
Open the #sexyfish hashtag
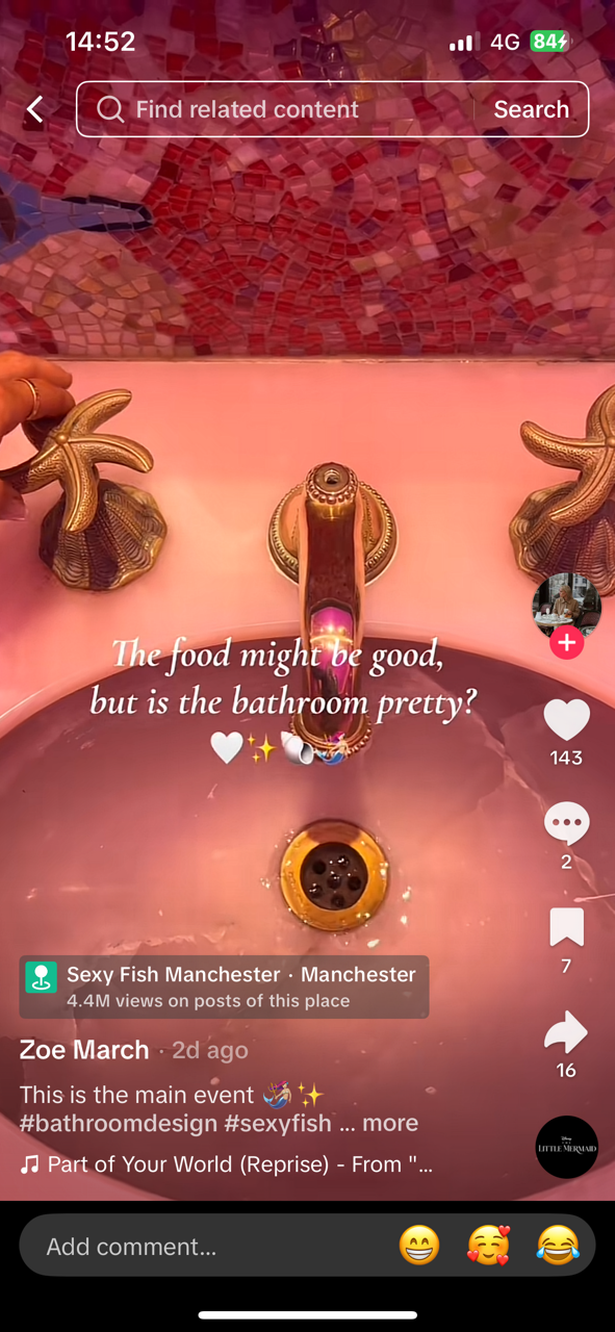[278, 1123]
